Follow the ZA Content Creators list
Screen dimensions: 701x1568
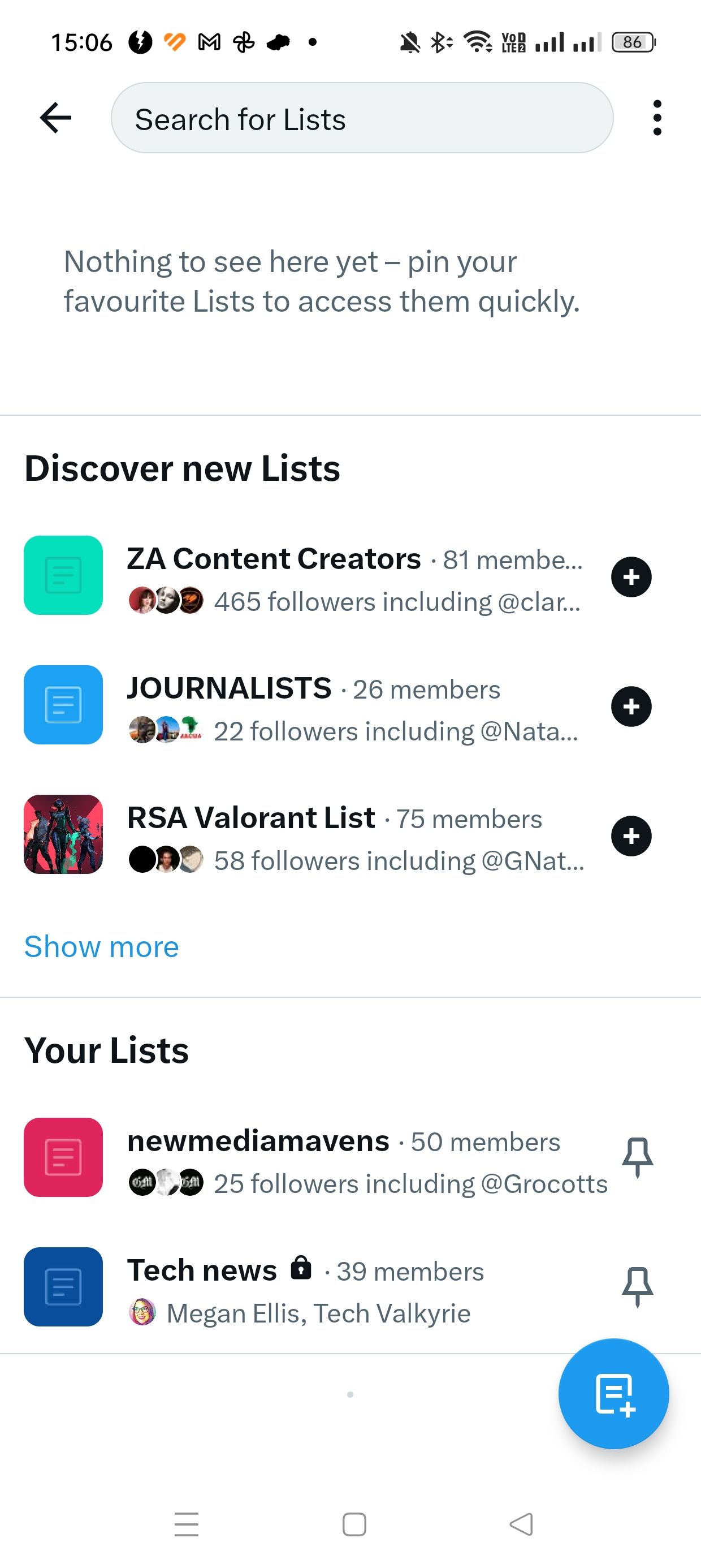[631, 576]
